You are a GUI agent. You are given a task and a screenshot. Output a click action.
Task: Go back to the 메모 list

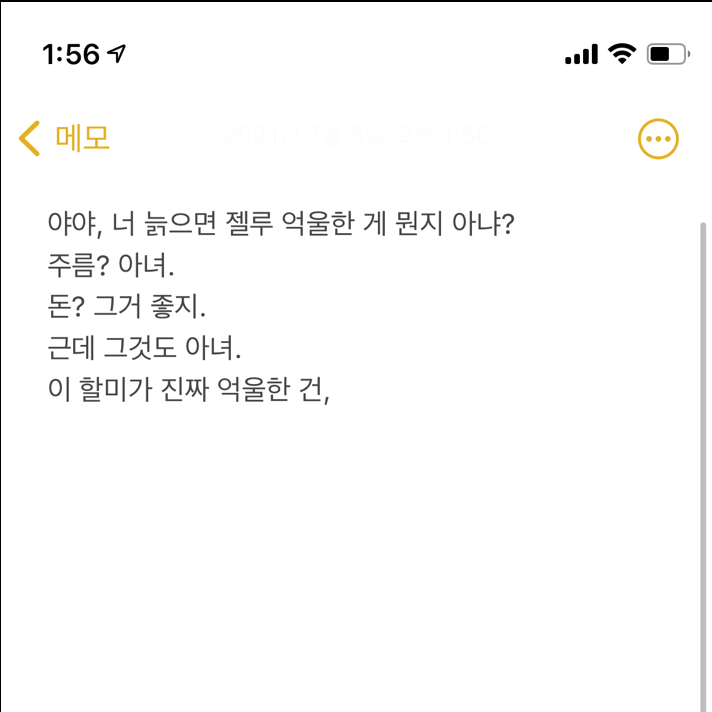point(64,138)
